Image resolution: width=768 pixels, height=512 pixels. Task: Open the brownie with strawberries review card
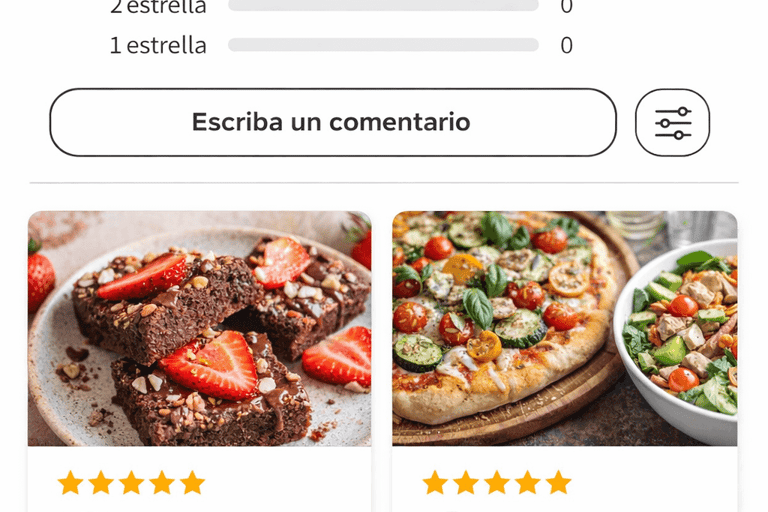(199, 362)
